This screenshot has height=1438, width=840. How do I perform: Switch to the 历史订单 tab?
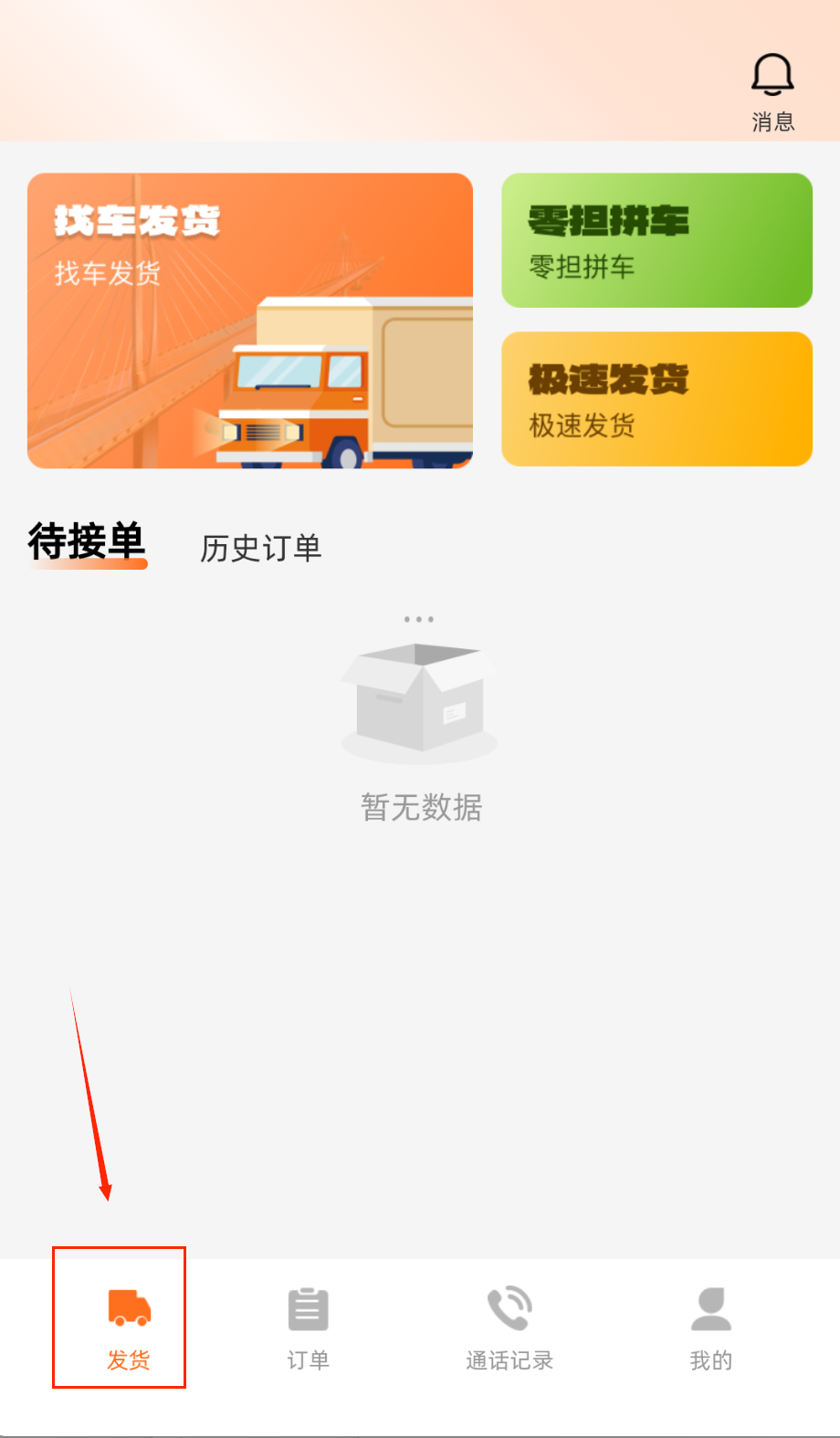coord(261,548)
